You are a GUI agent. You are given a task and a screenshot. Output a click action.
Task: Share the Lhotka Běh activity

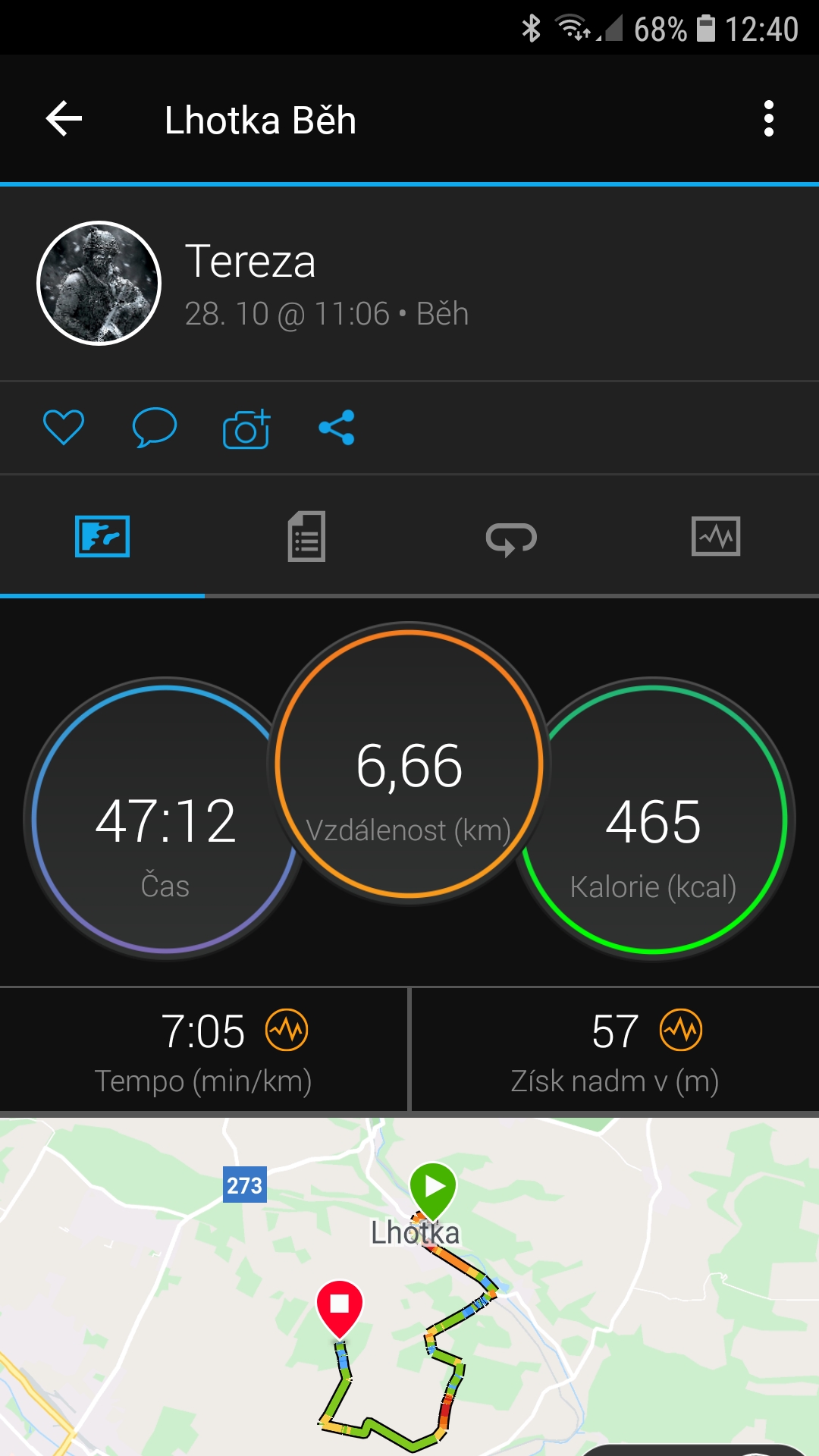pyautogui.click(x=337, y=428)
